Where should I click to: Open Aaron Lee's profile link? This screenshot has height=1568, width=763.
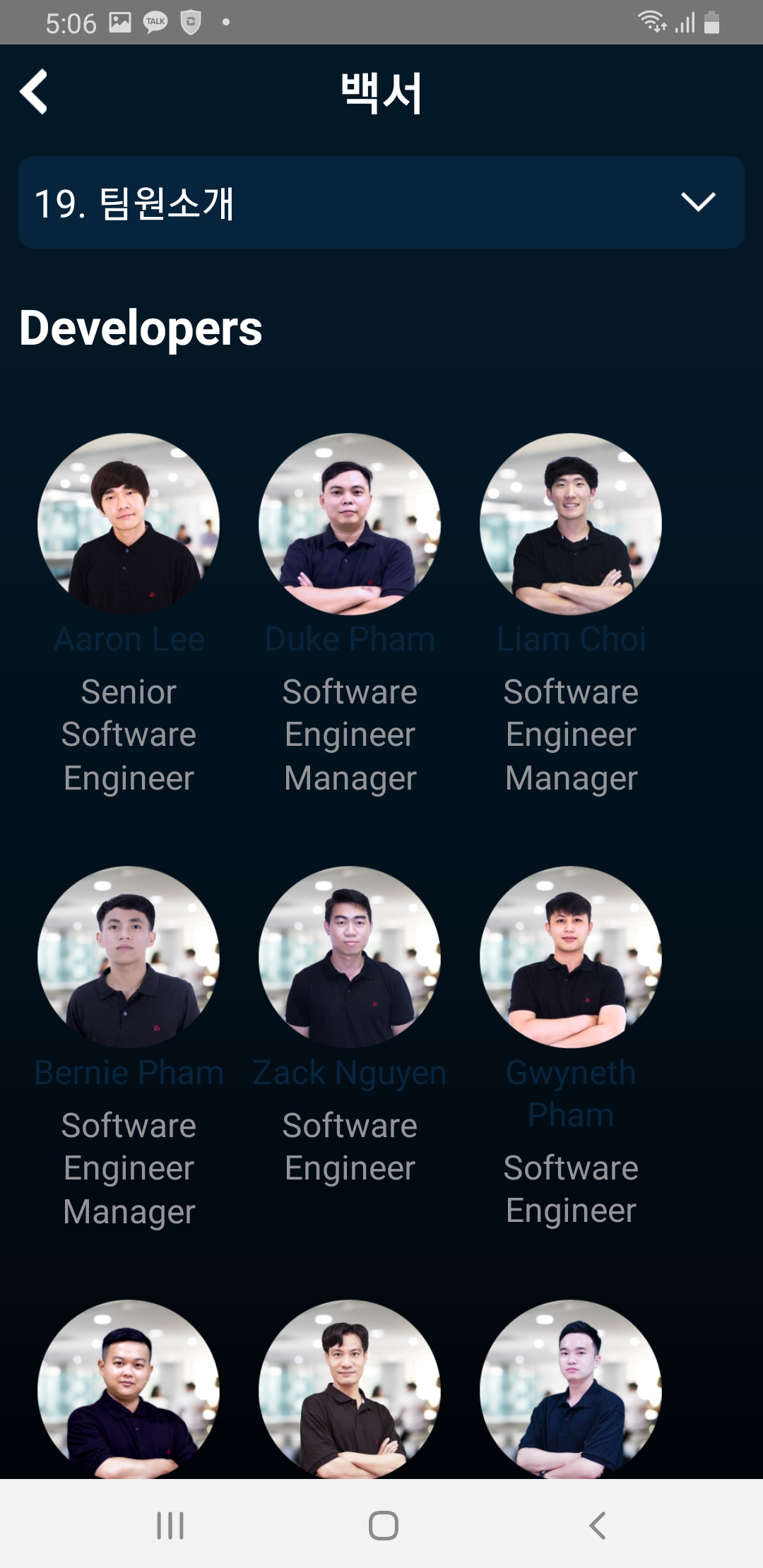129,640
